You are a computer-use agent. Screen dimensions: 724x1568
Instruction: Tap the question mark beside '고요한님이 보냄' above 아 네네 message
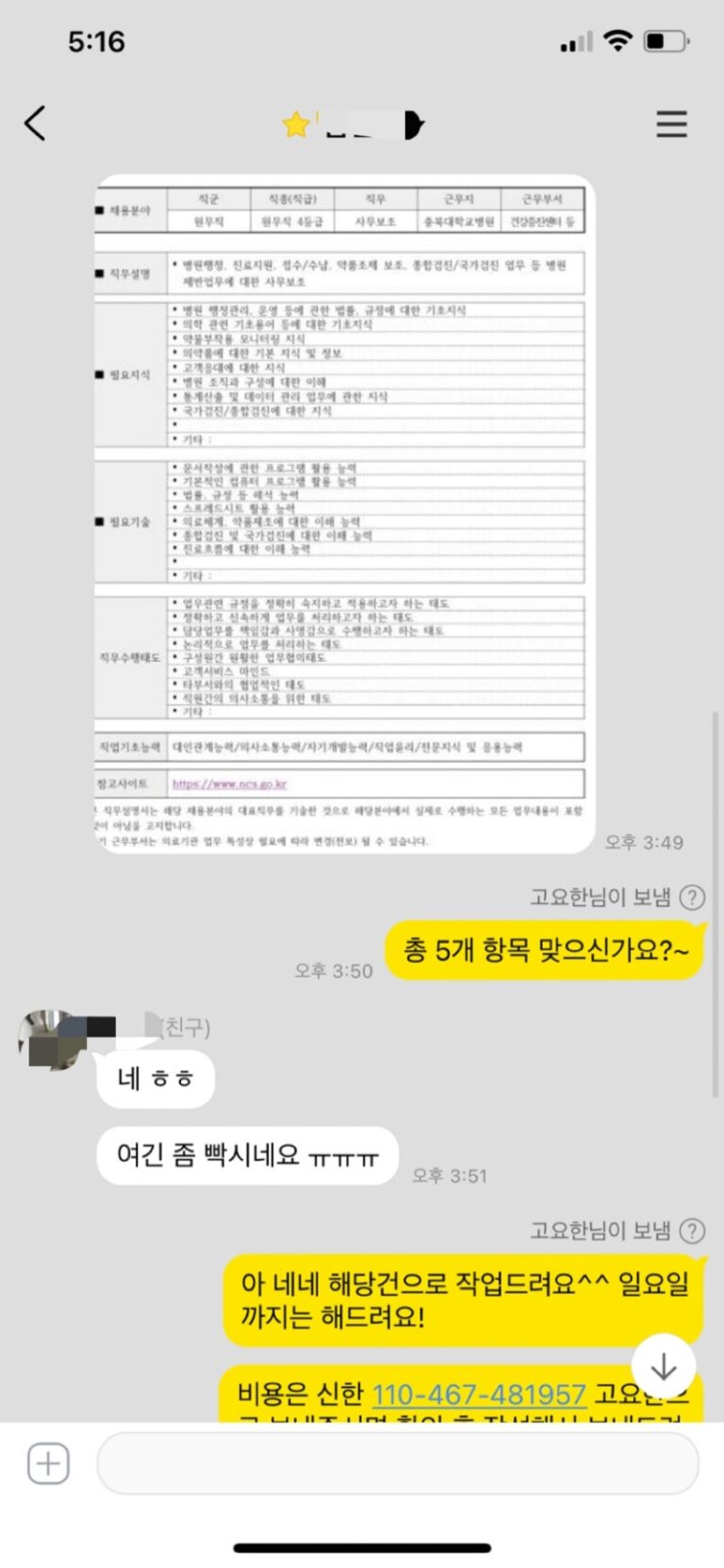click(x=692, y=1230)
